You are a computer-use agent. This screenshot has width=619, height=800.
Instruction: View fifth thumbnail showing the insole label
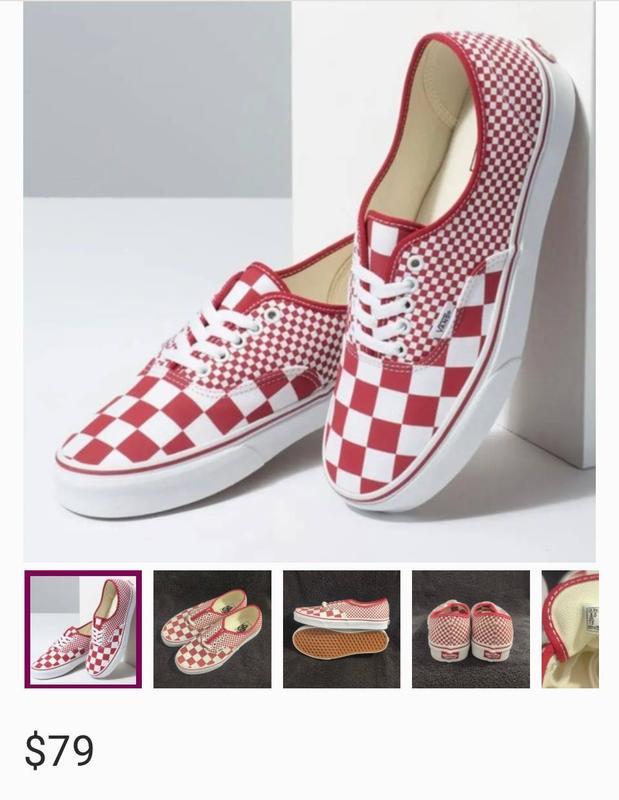pos(571,629)
